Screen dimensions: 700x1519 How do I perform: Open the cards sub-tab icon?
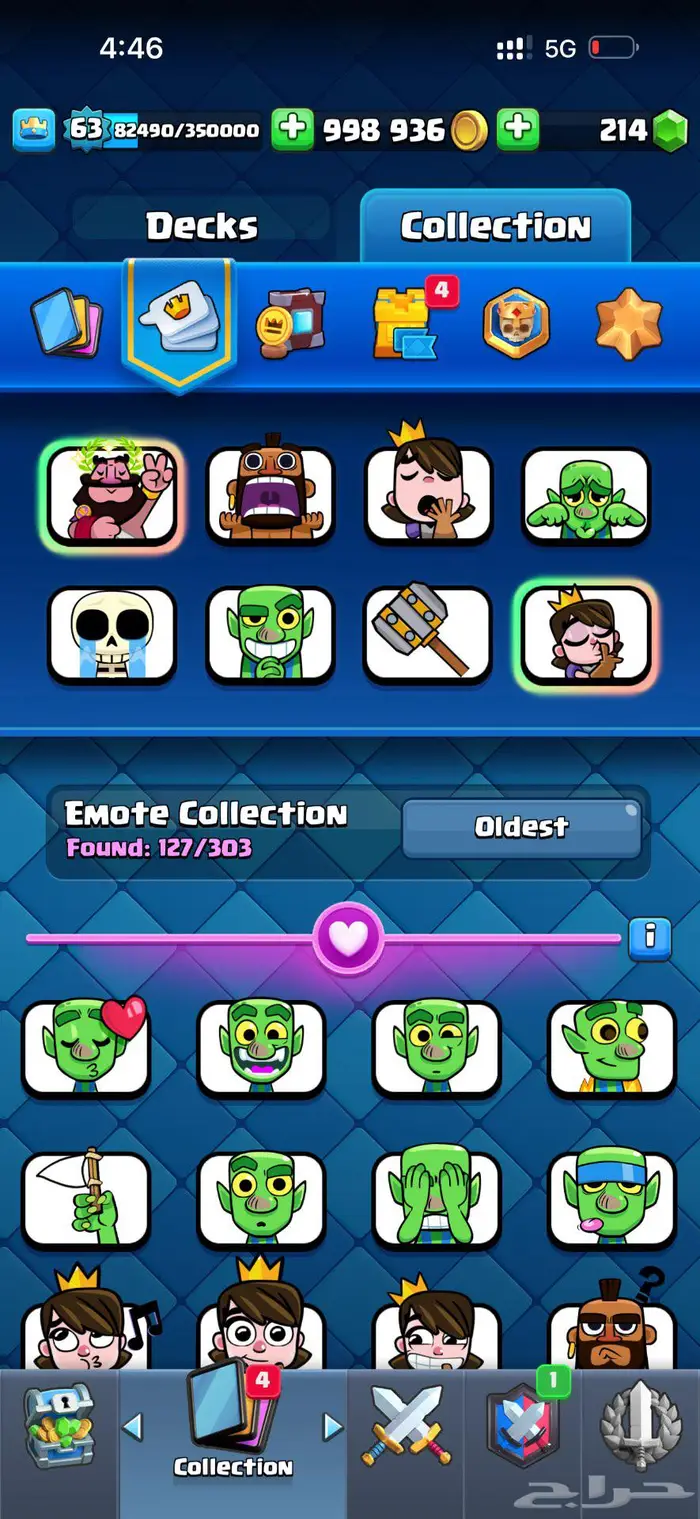point(67,323)
